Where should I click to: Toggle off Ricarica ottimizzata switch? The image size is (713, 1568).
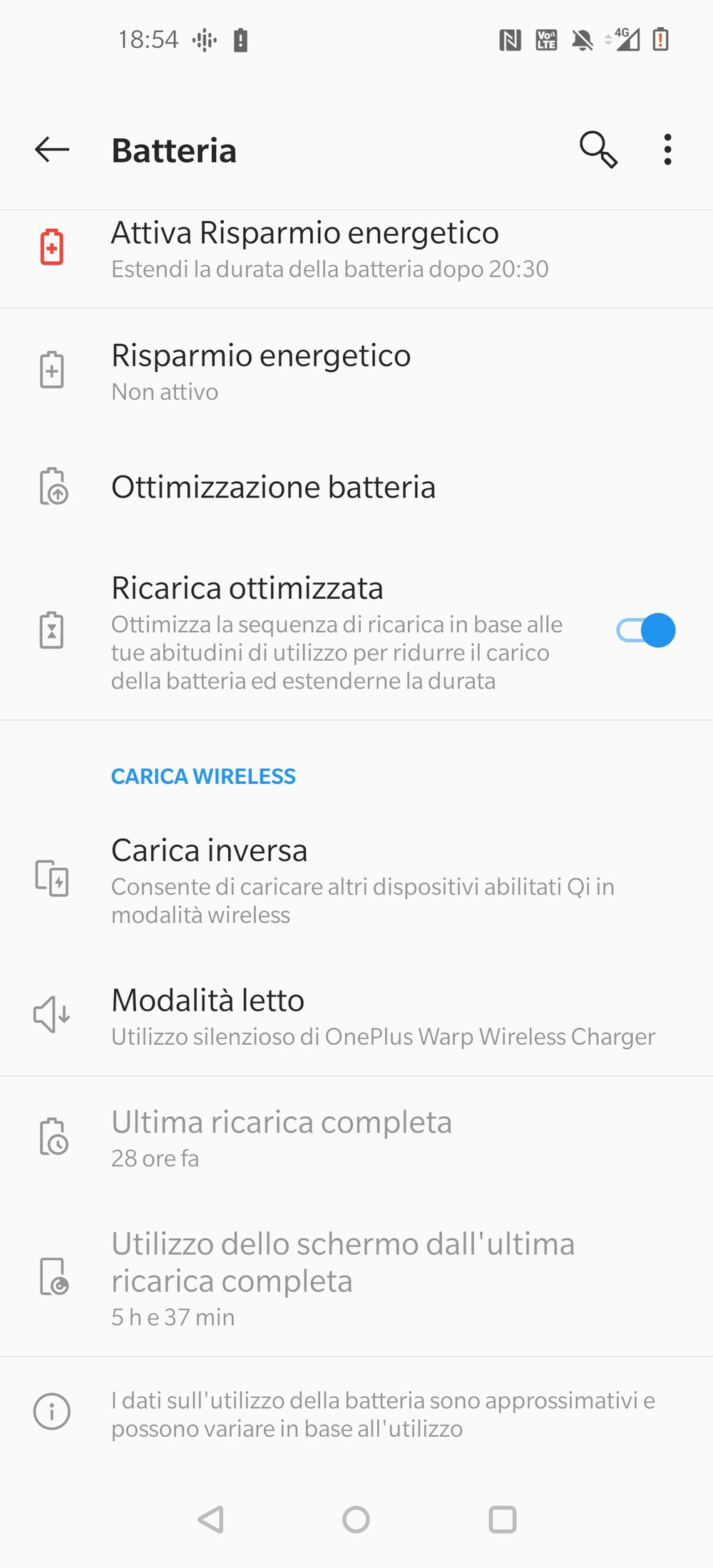[646, 631]
